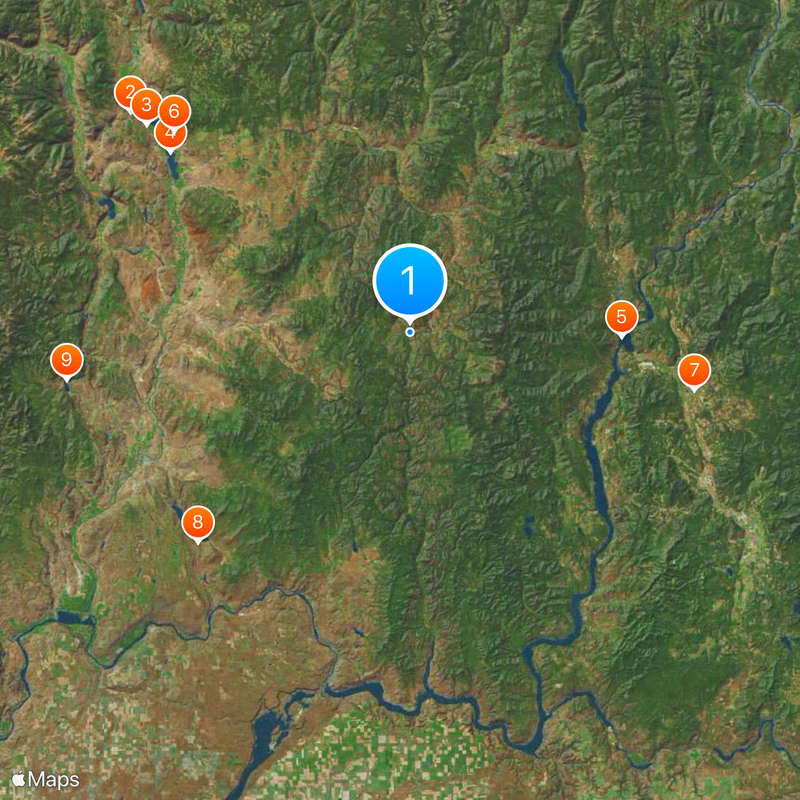The height and width of the screenshot is (800, 800).
Task: Tap the orange pin numbered 9
Action: pos(67,360)
